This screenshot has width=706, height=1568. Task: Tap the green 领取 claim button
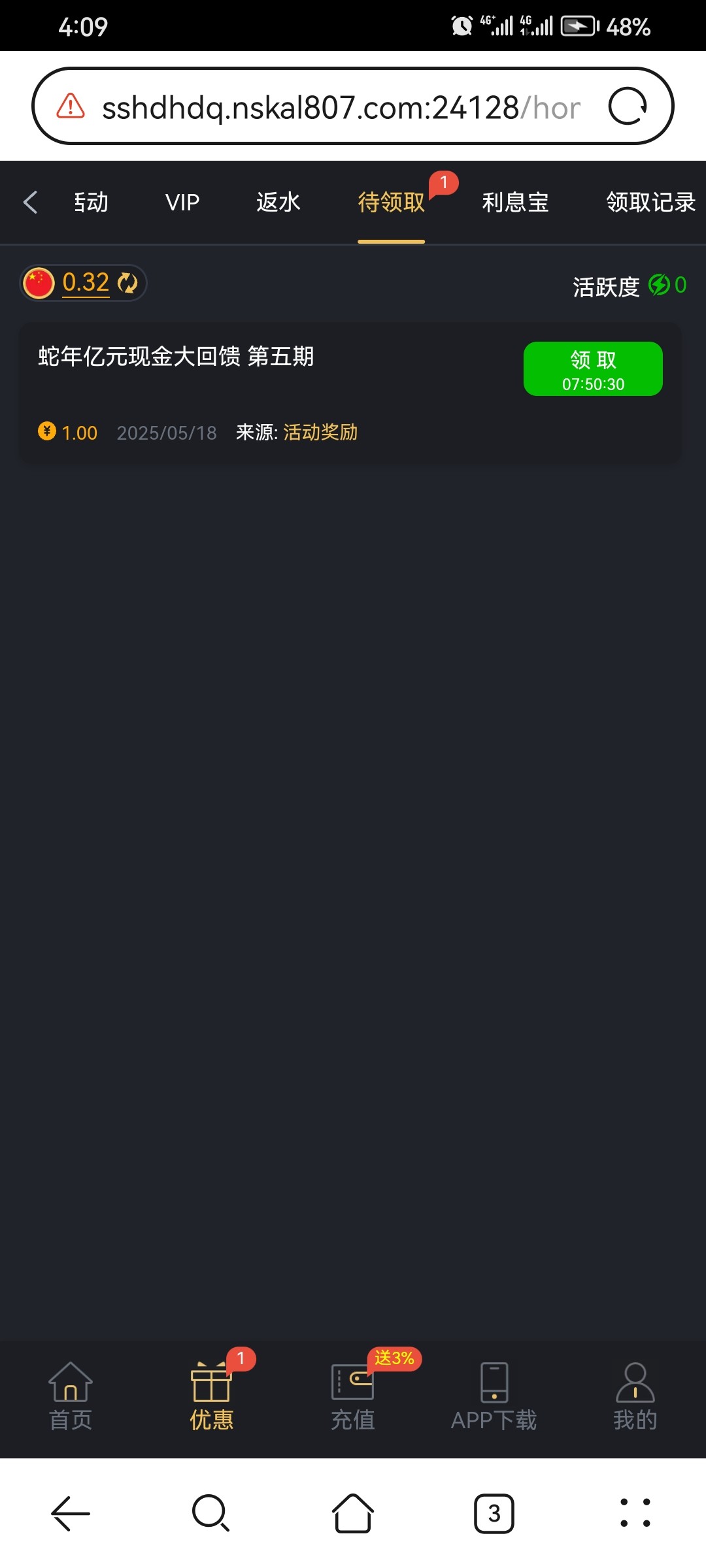click(592, 369)
